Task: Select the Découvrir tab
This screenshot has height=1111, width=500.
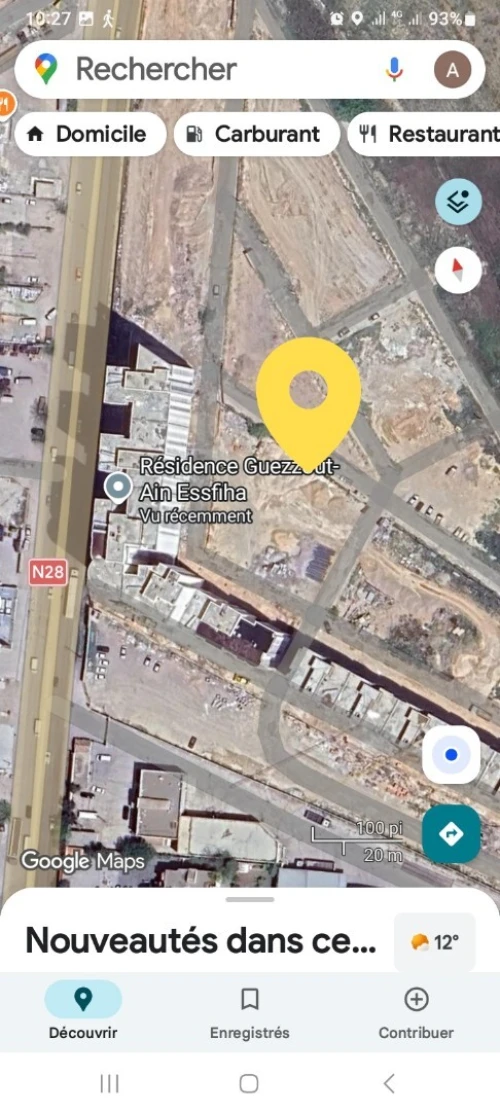Action: click(x=83, y=1013)
